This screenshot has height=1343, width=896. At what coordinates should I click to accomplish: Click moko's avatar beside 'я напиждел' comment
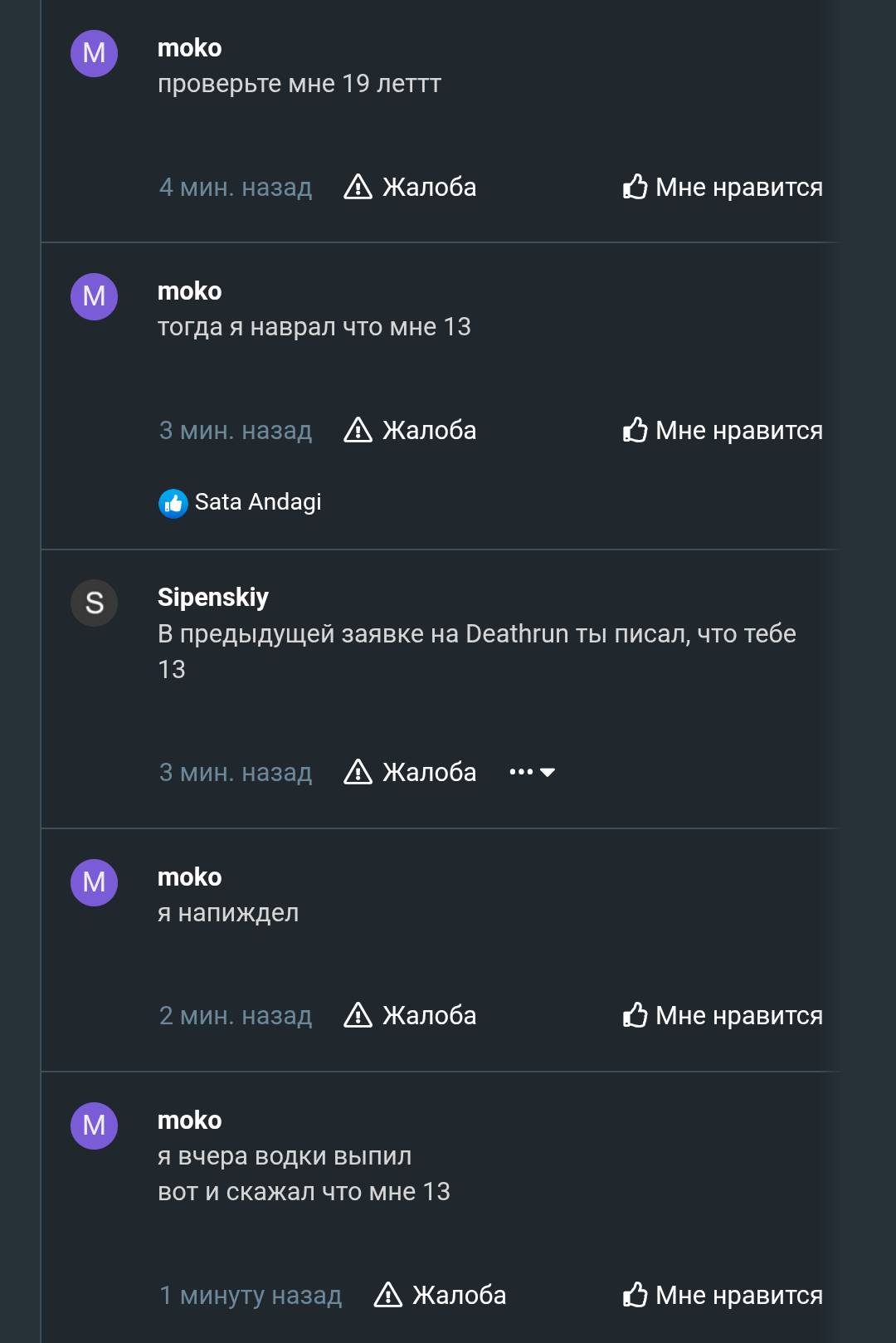coord(94,883)
